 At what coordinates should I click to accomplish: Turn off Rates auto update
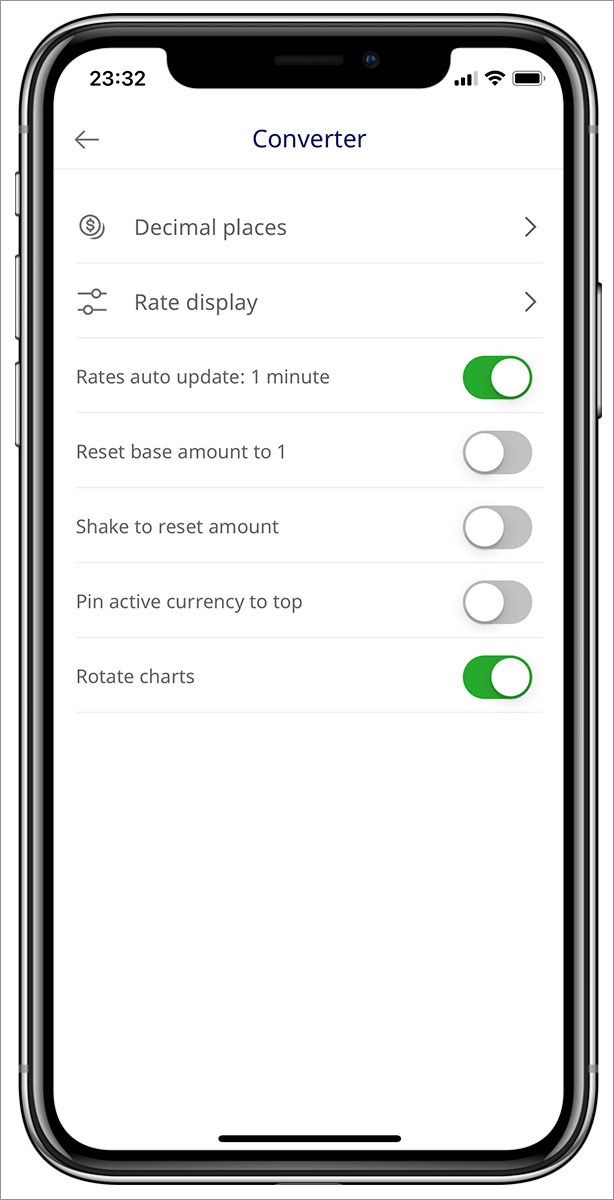[x=497, y=378]
